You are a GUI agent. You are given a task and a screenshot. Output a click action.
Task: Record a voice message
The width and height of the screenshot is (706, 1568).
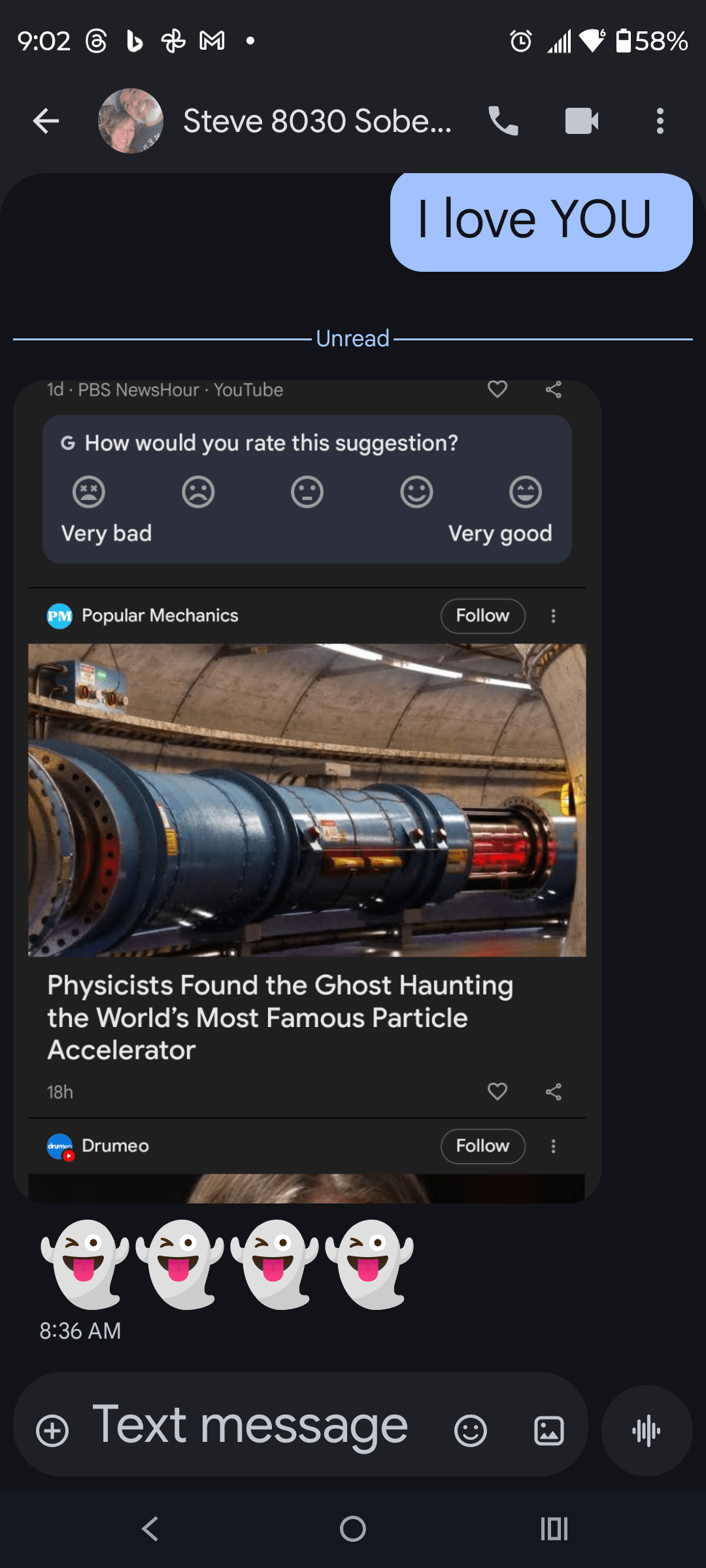click(x=646, y=1428)
